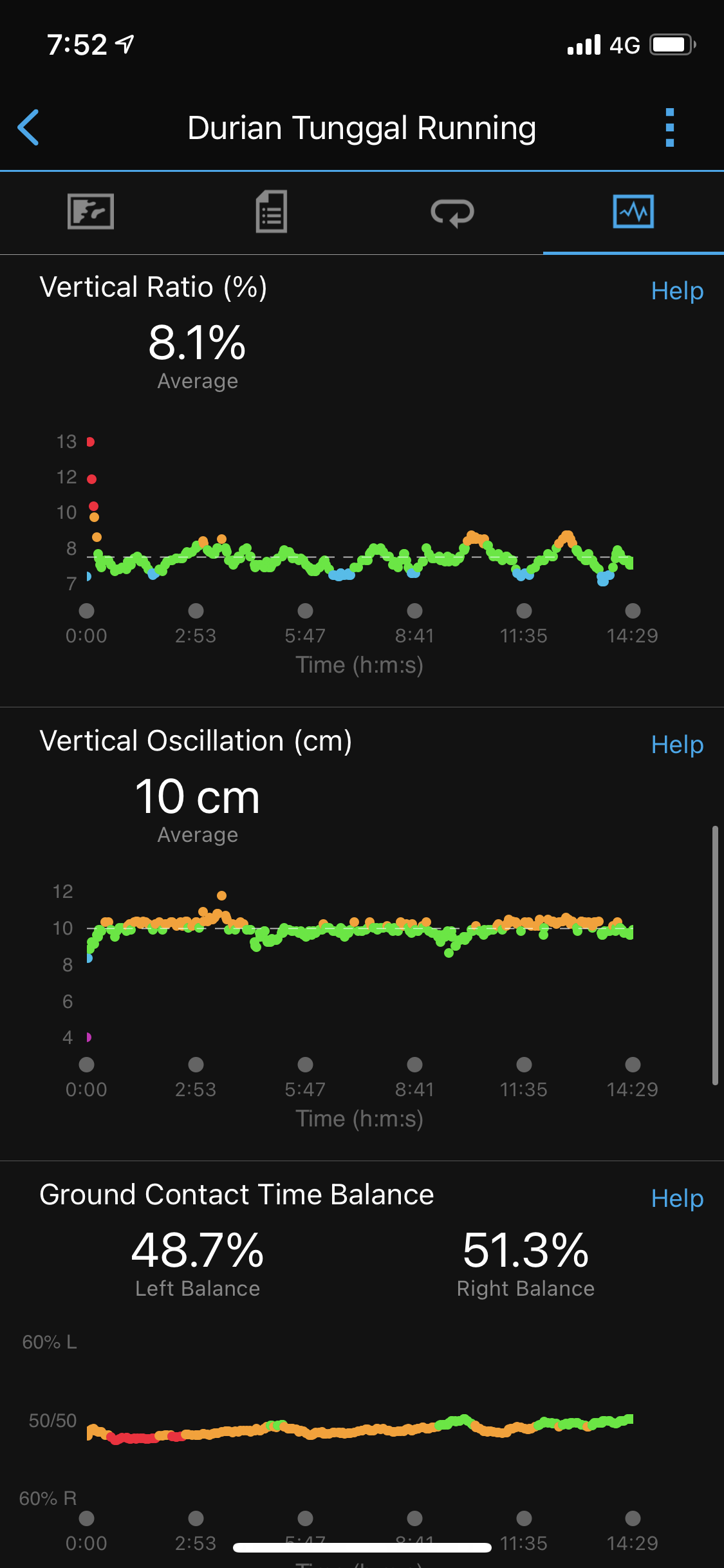Open Help for Ground Contact Time Balance

click(x=677, y=1199)
